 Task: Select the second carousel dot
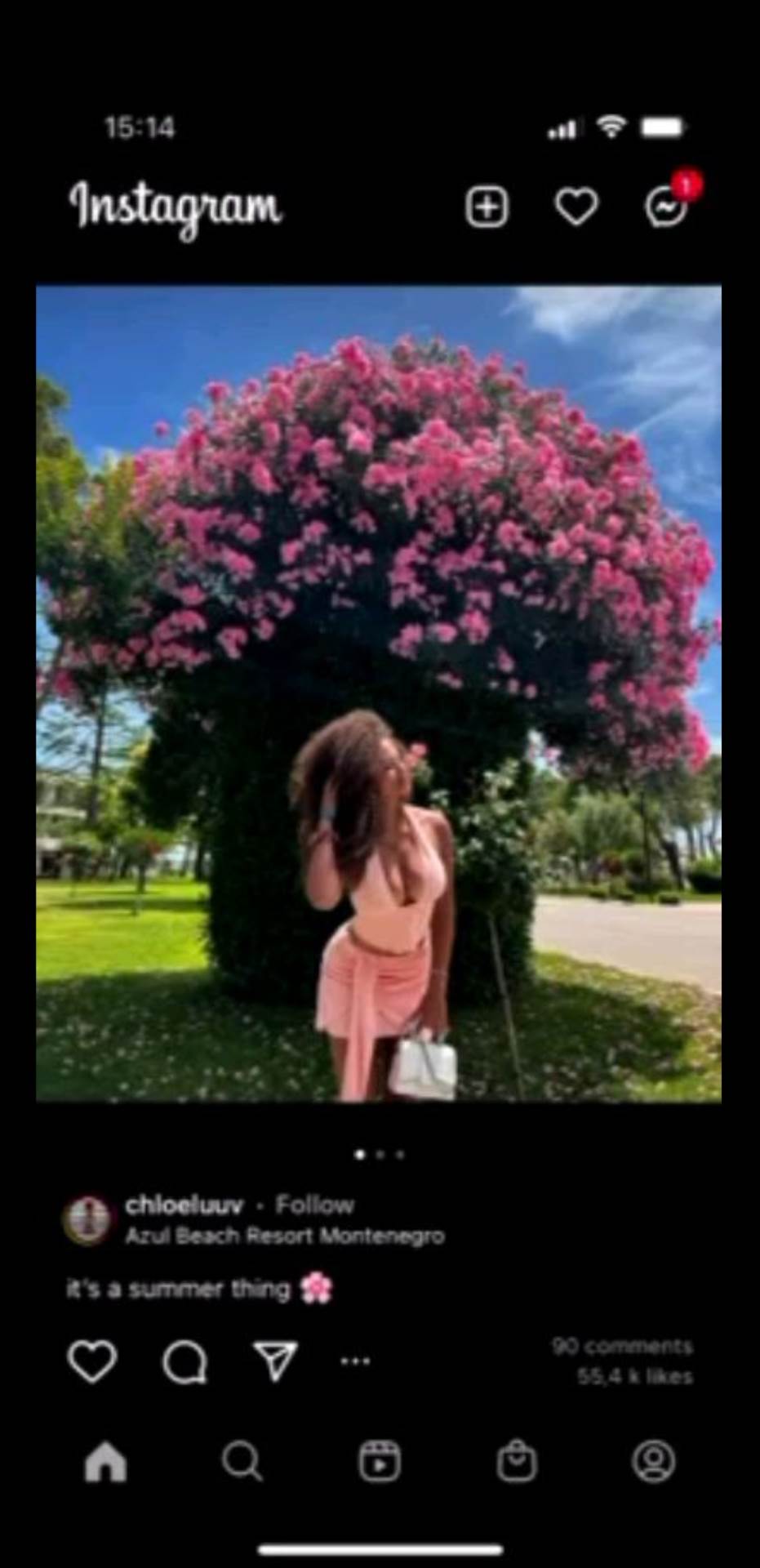click(380, 1155)
